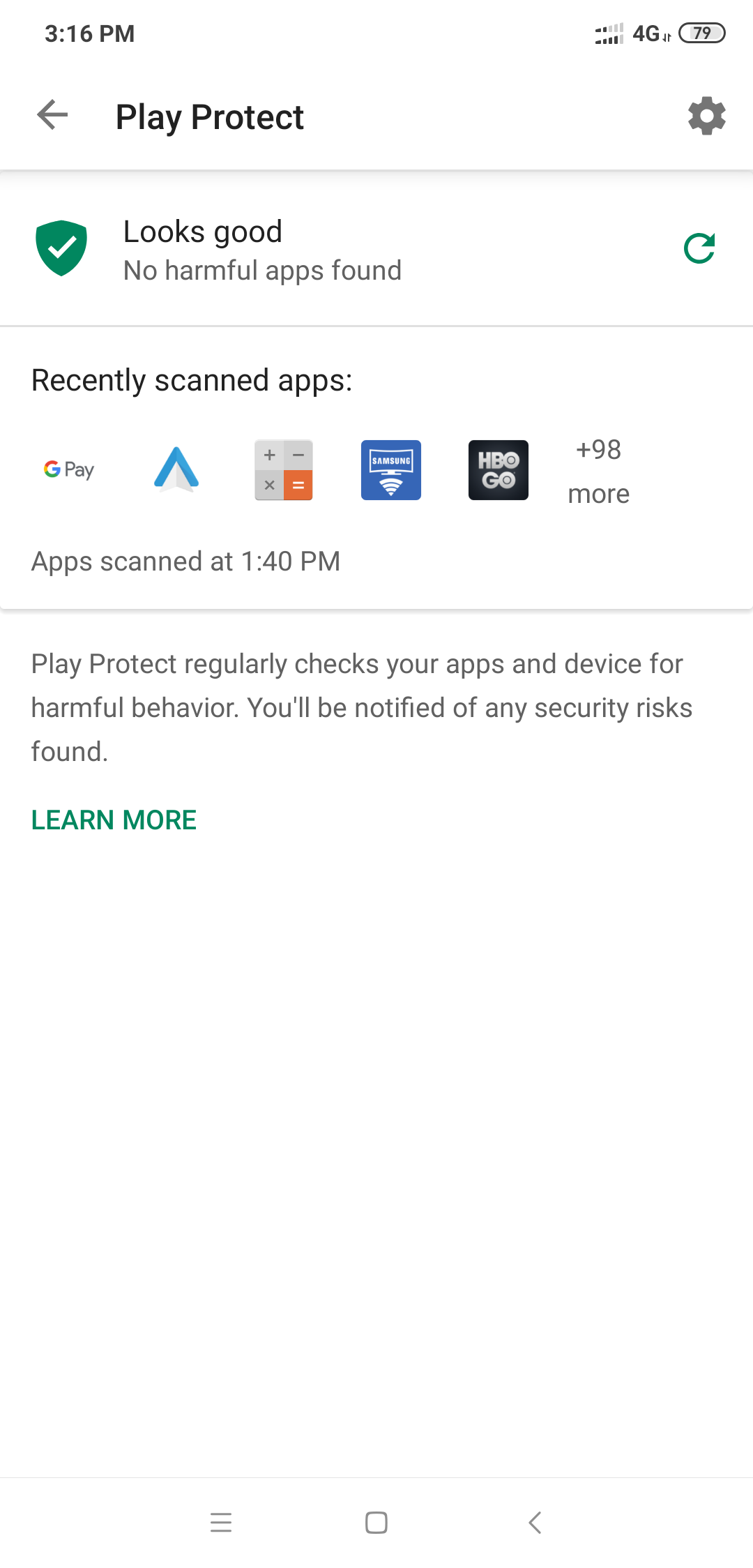Open the LEARN MORE link
The width and height of the screenshot is (753, 1568).
pos(114,820)
